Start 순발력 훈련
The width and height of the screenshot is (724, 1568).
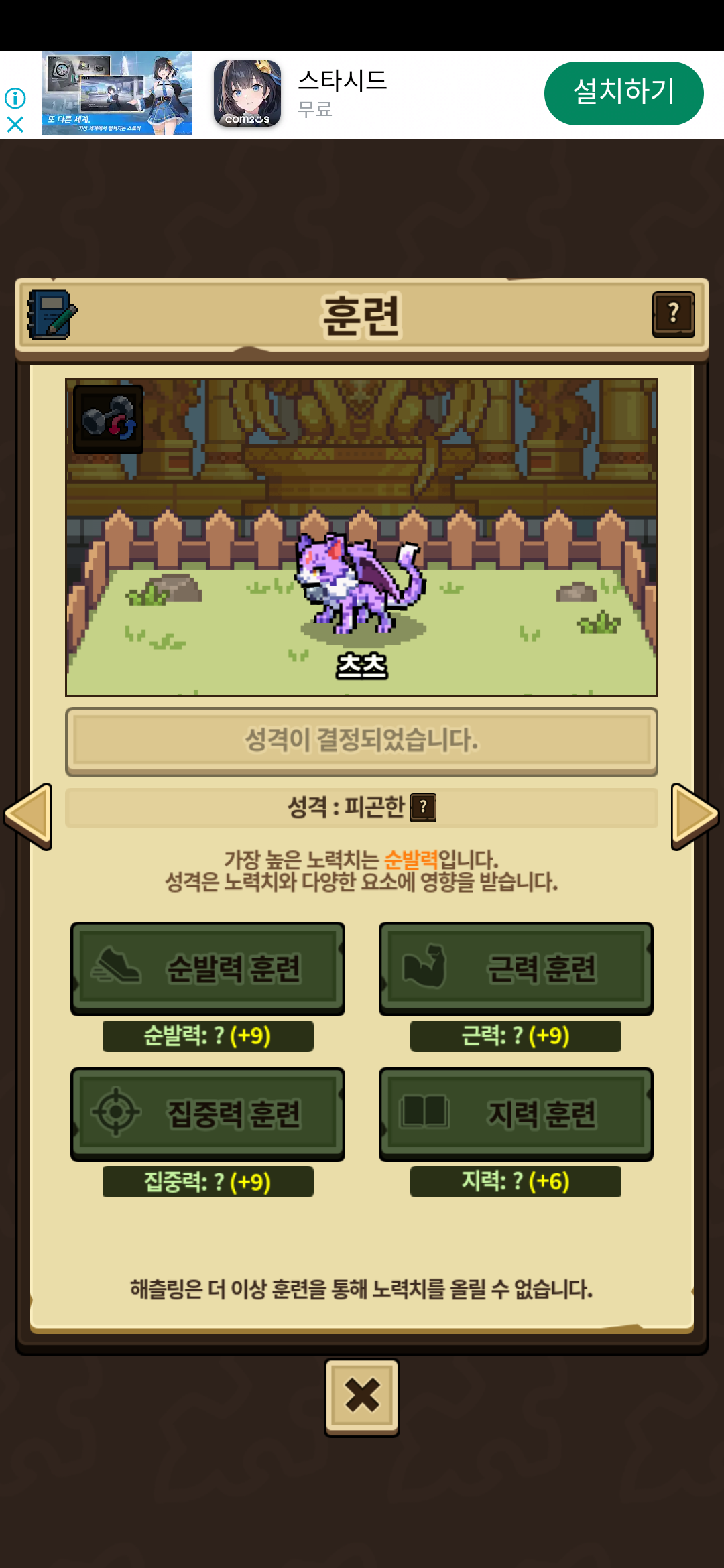[208, 968]
